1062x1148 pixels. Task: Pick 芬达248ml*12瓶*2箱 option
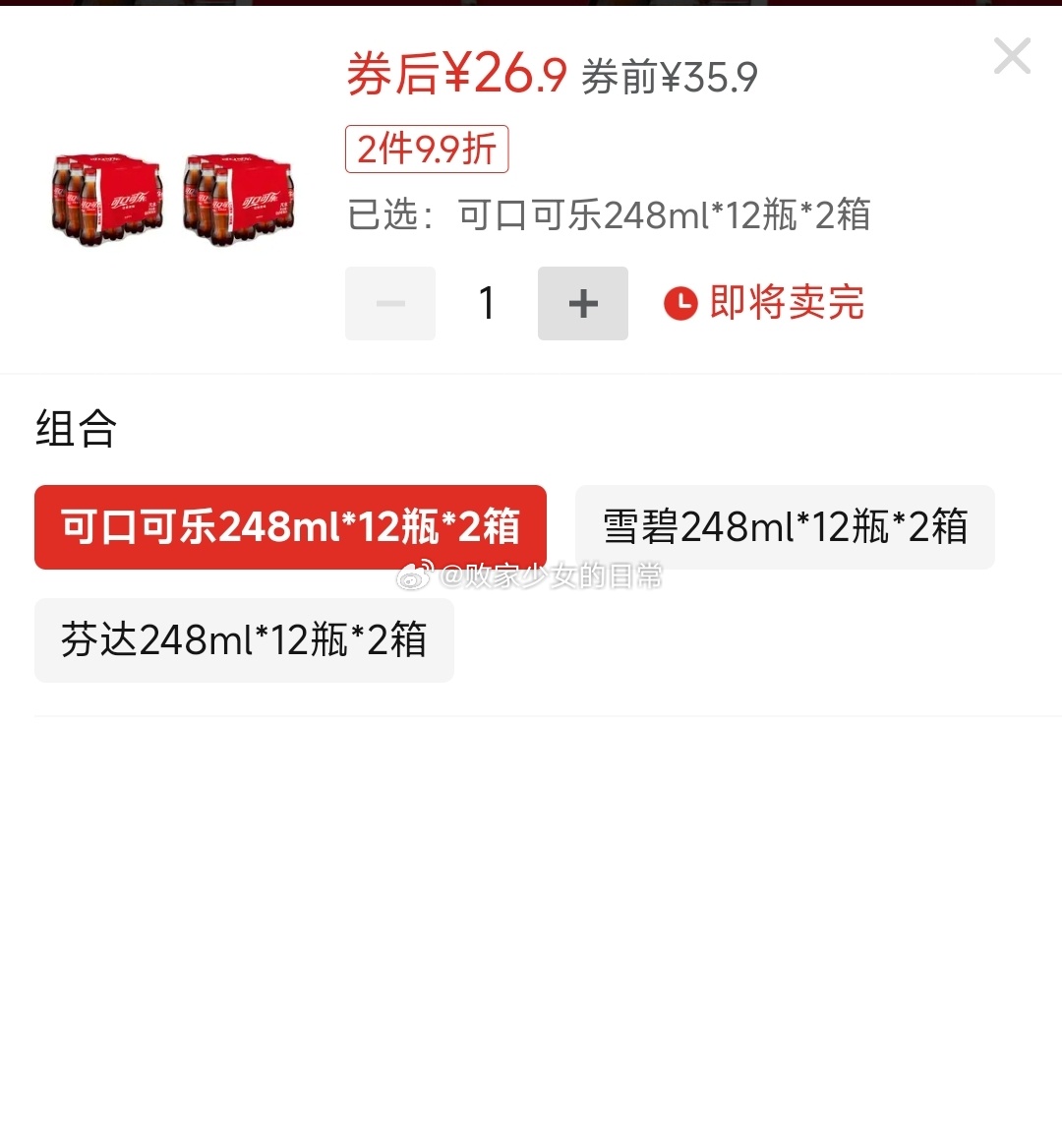coord(244,640)
